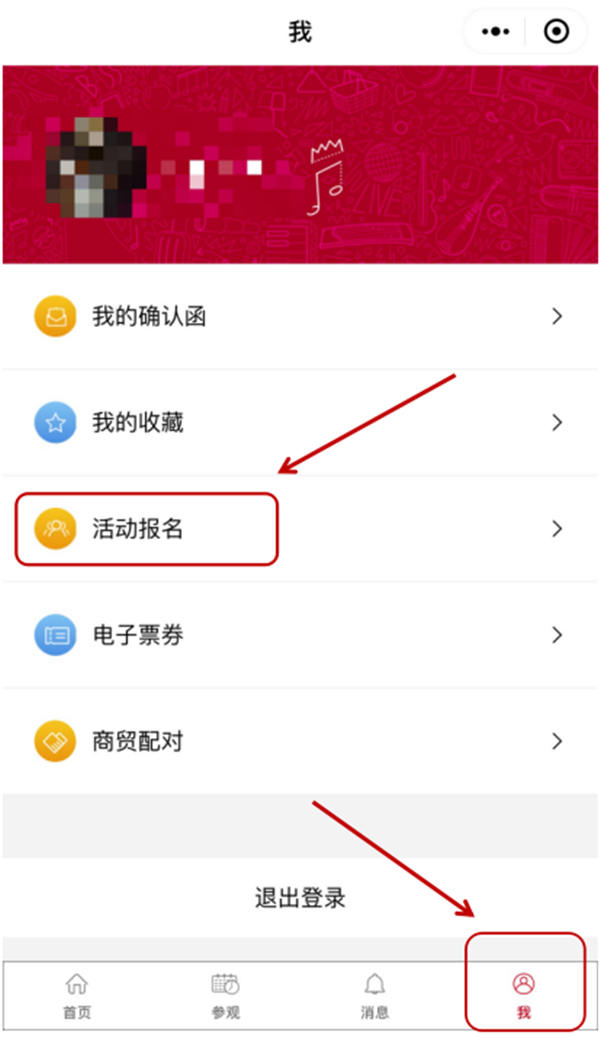Viewport: 600px width, 1038px height.
Task: Close the mini program with the circle button
Action: click(557, 32)
